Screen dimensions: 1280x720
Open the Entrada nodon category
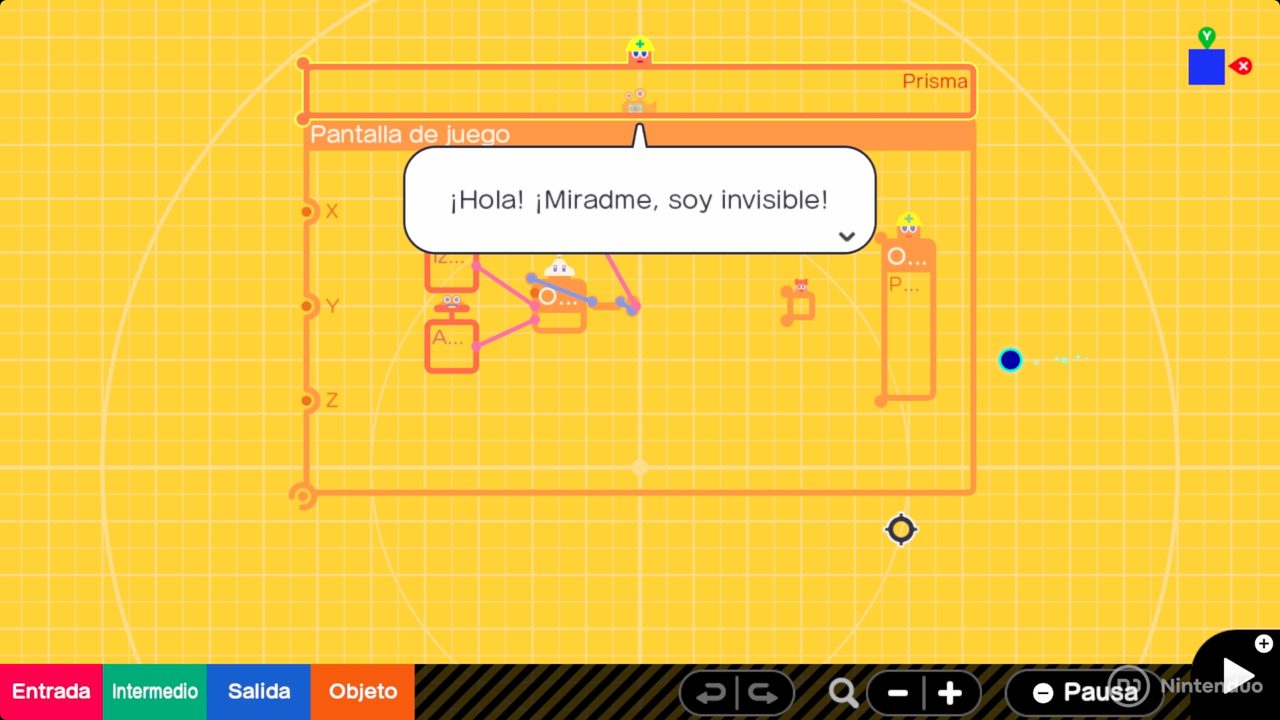(x=51, y=692)
